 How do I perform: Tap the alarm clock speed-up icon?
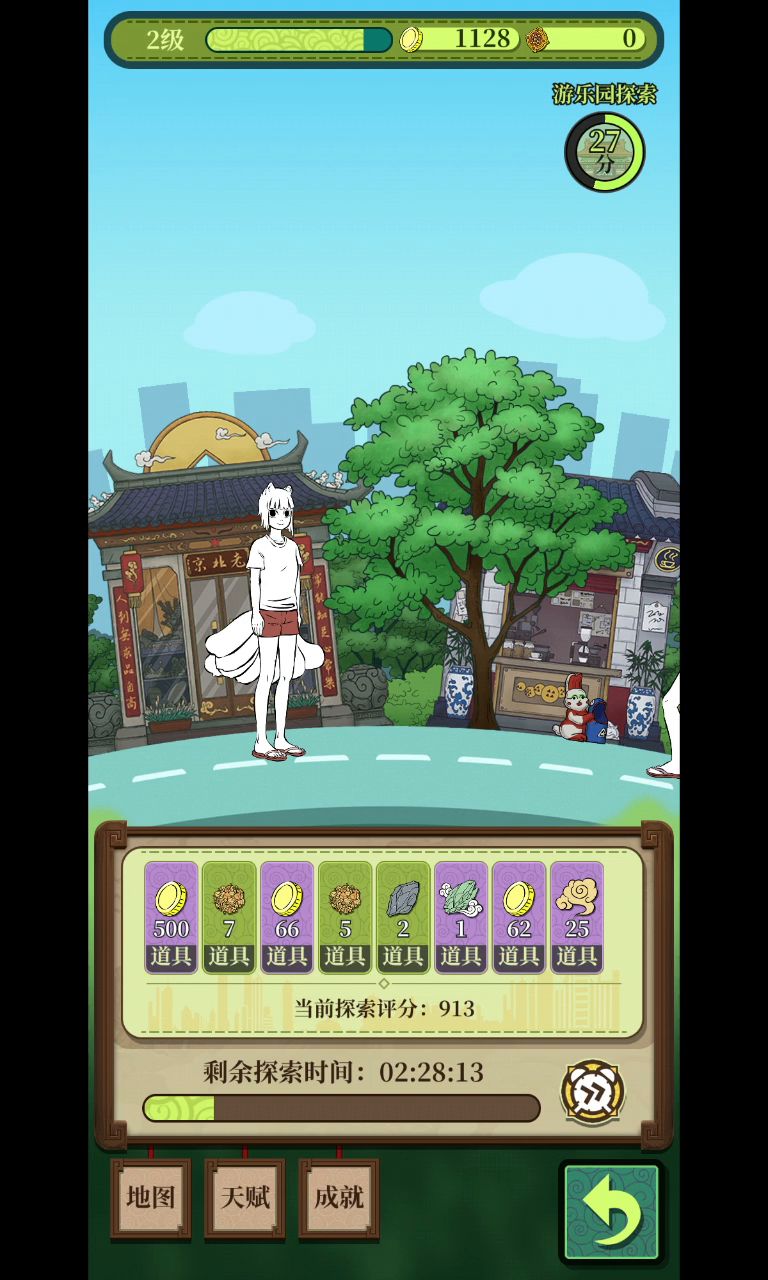593,1092
